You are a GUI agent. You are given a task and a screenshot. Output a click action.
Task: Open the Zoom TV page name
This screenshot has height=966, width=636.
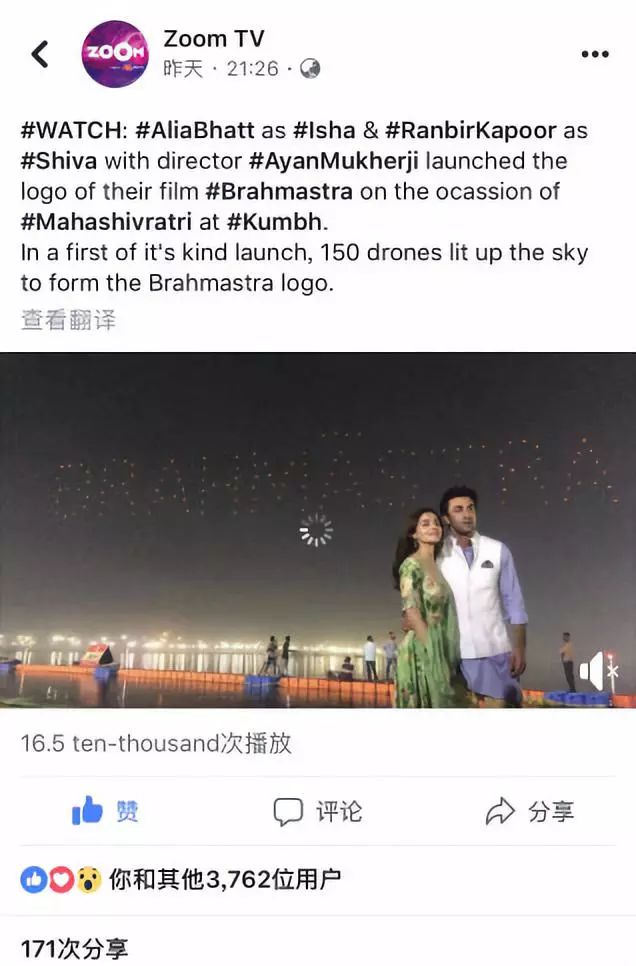pyautogui.click(x=214, y=39)
